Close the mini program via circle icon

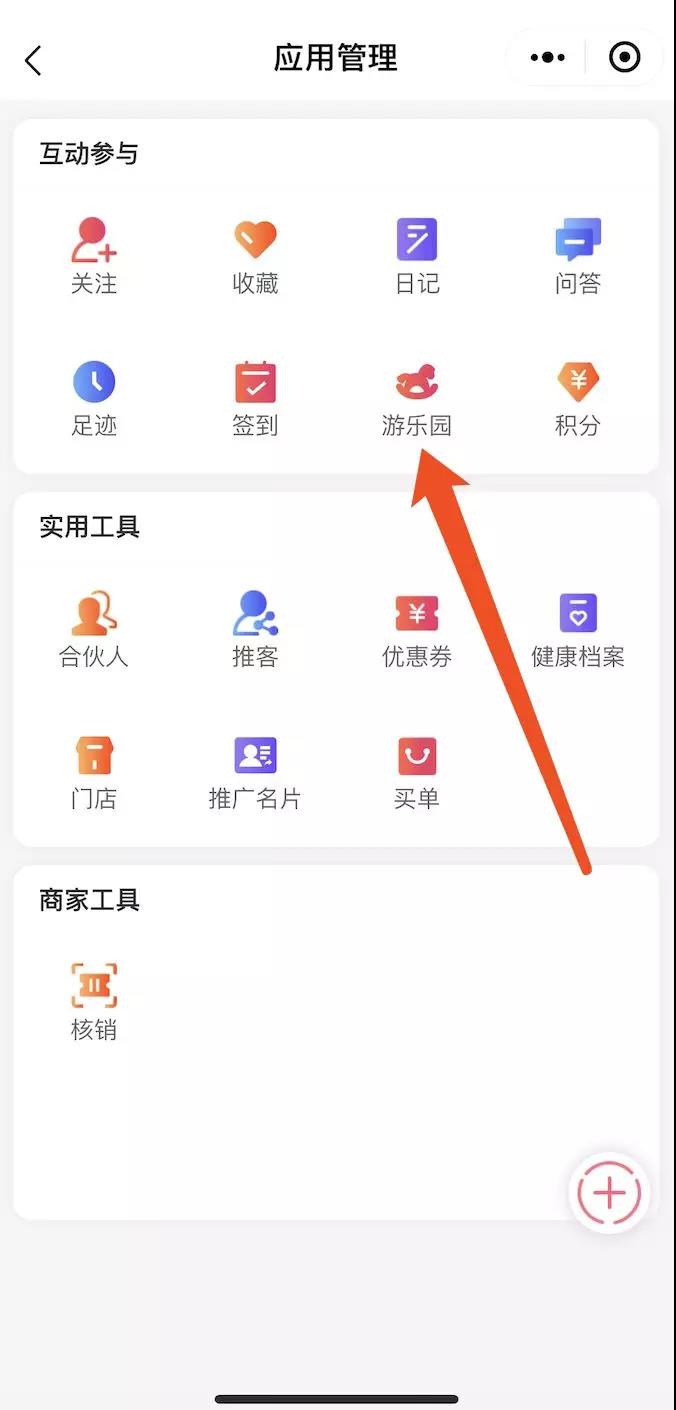pyautogui.click(x=625, y=58)
